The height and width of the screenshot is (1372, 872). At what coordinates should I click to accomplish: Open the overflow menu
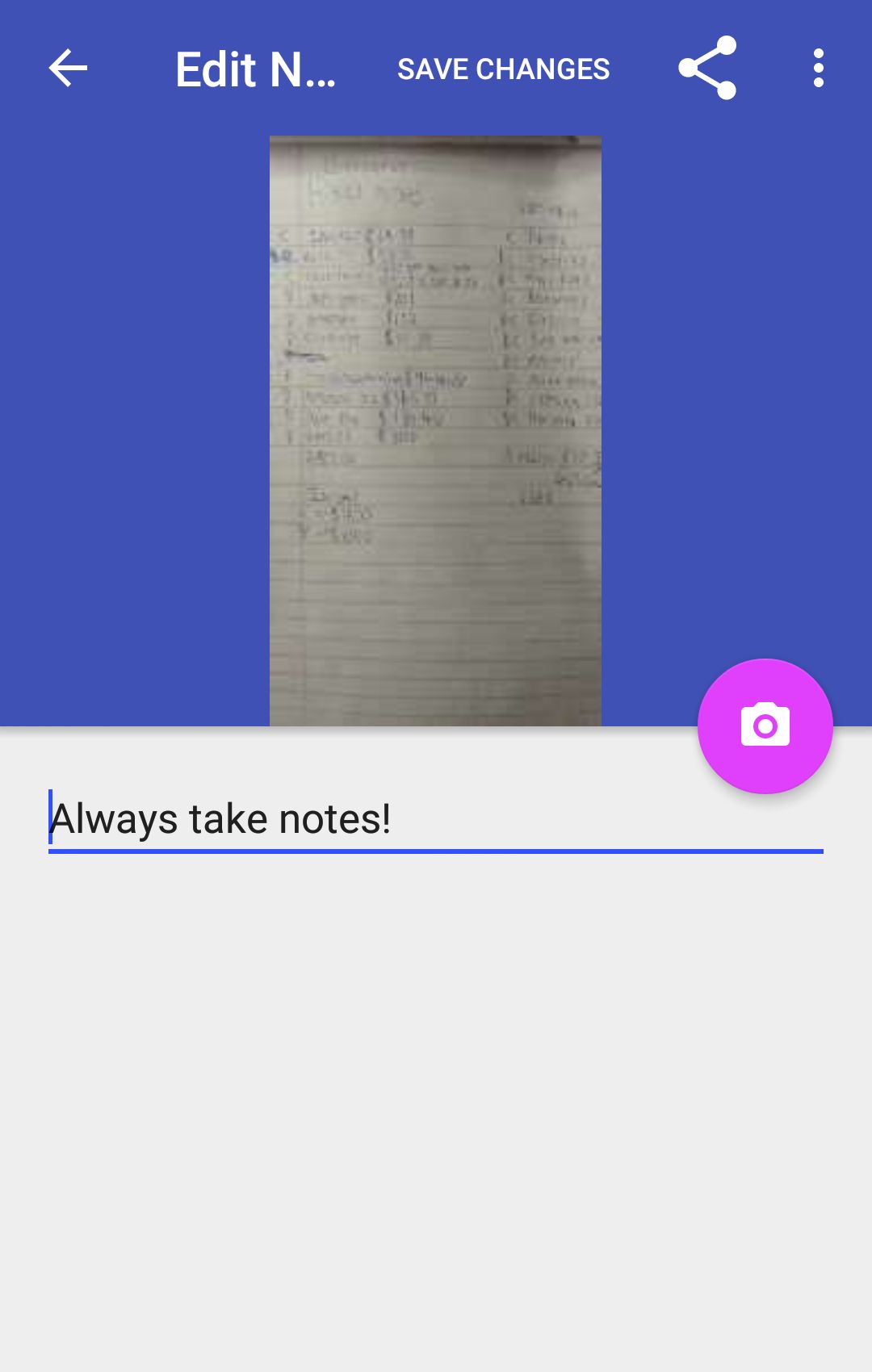tap(818, 68)
